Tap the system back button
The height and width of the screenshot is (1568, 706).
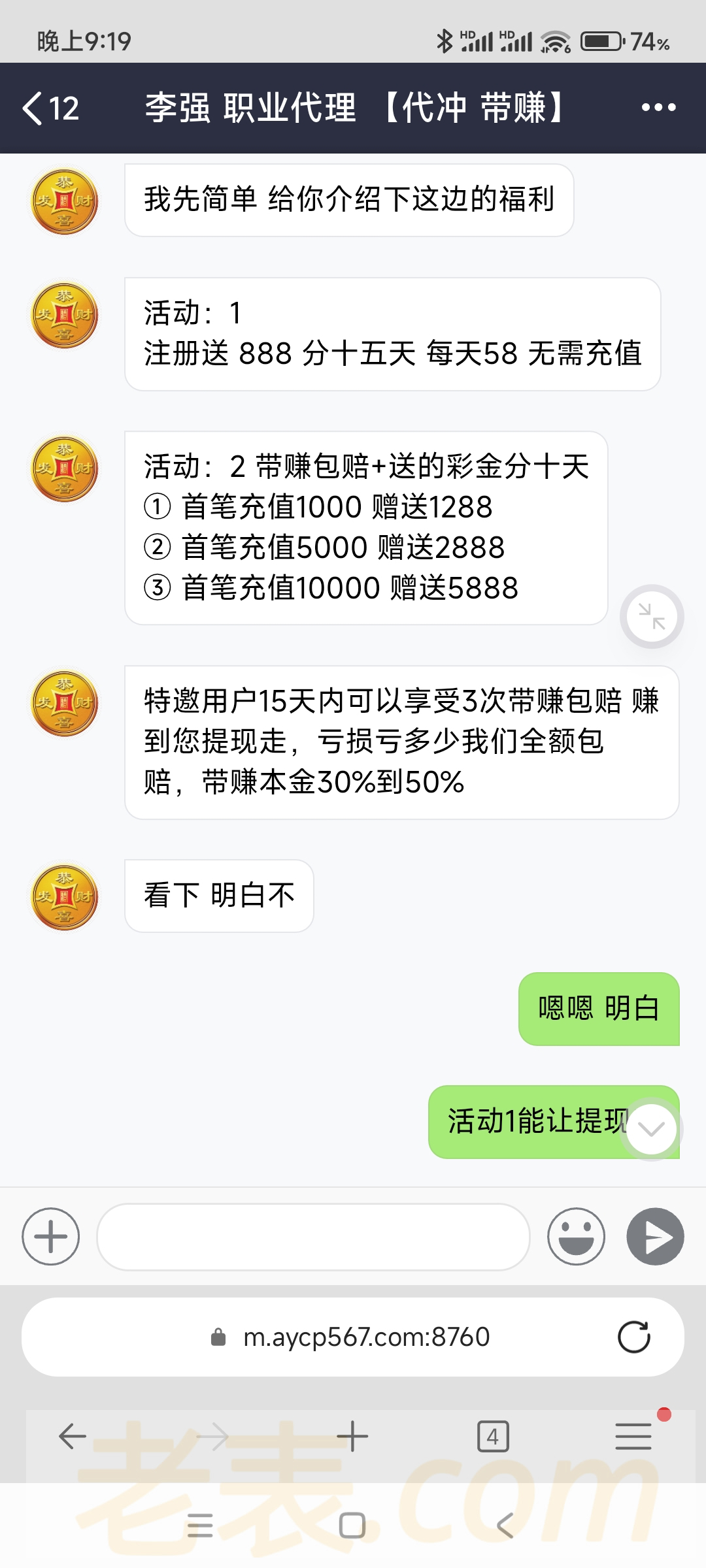click(505, 1526)
